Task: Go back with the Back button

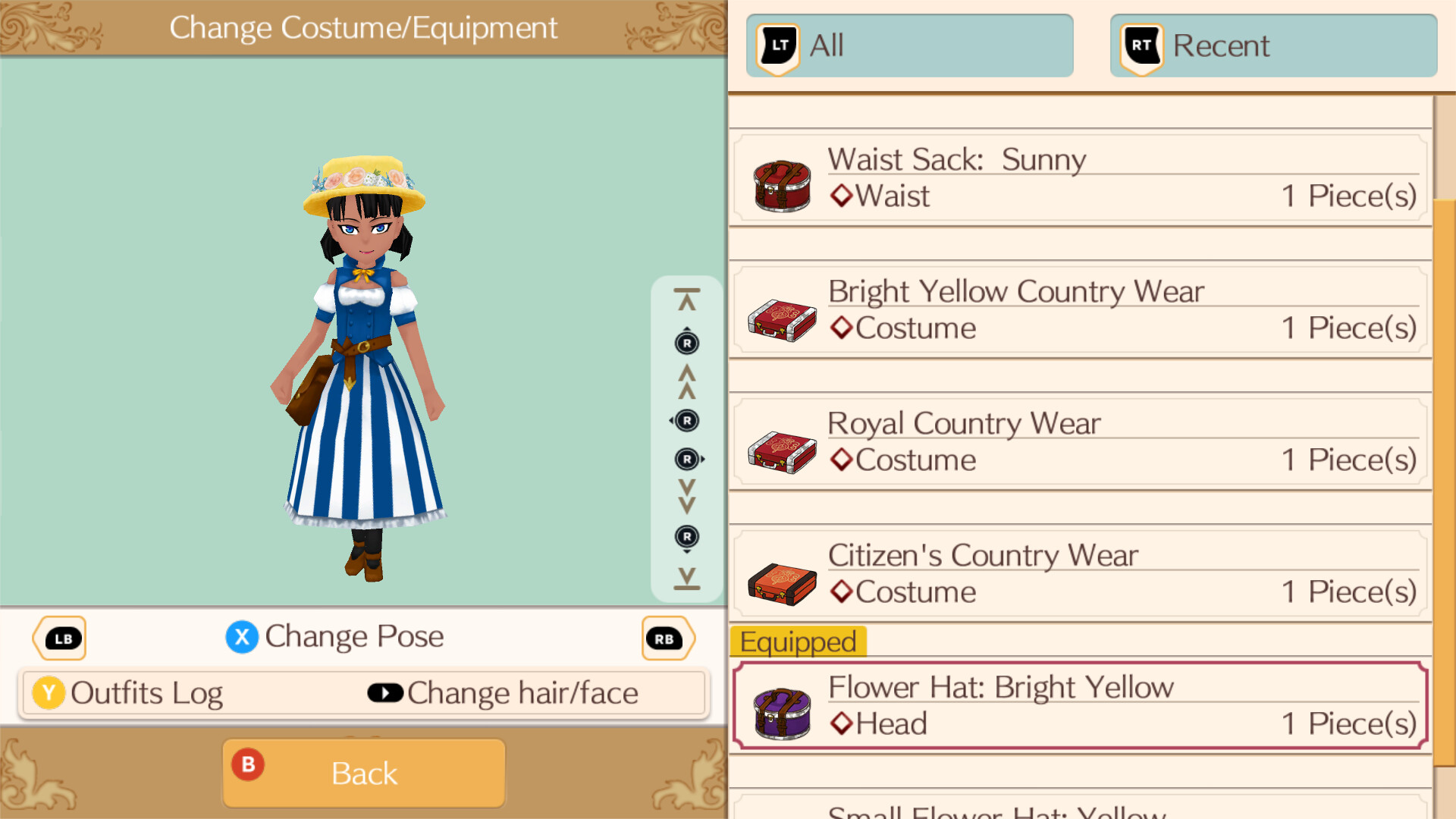Action: pyautogui.click(x=364, y=773)
